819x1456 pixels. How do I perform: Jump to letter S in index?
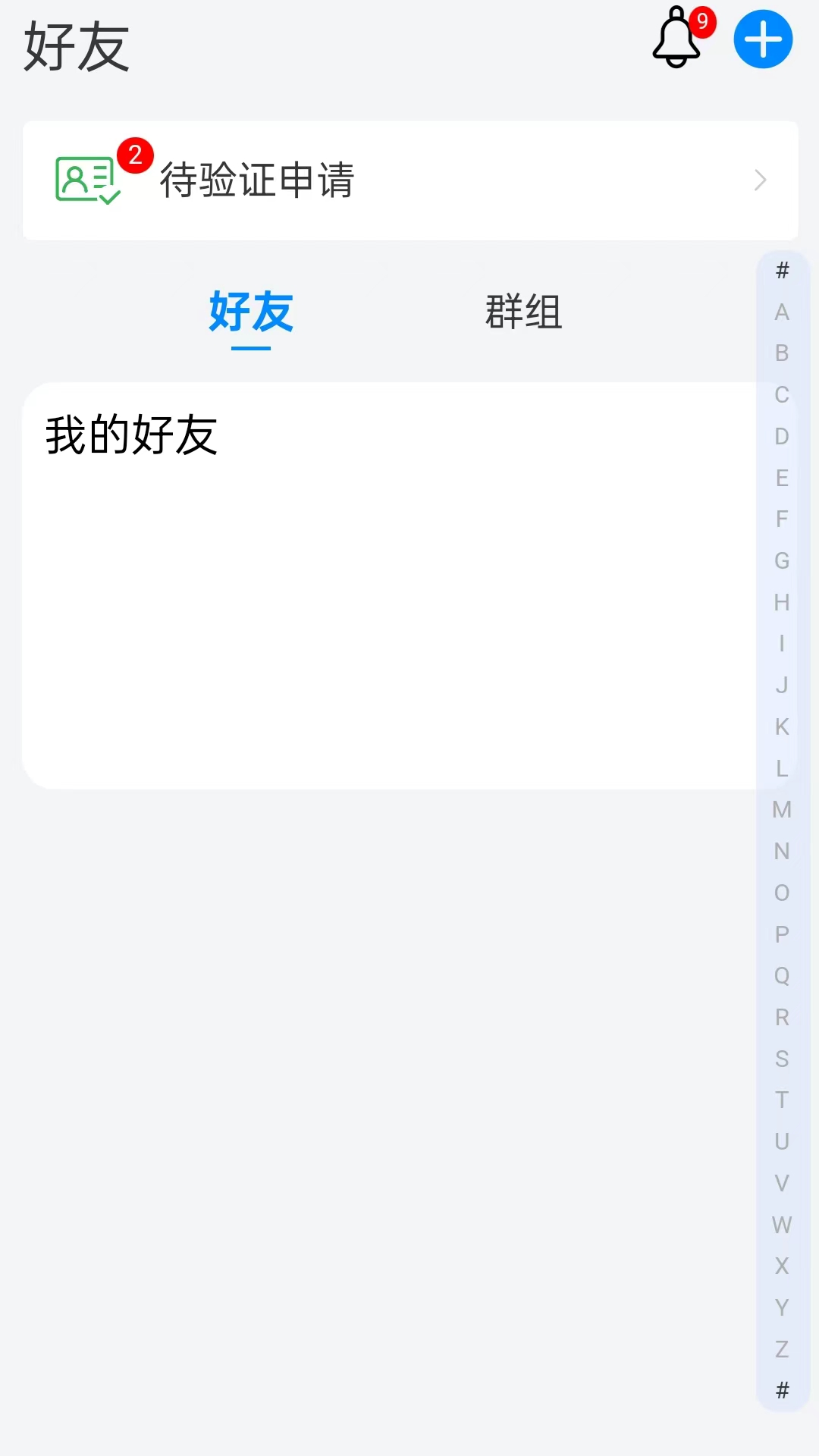click(782, 1059)
